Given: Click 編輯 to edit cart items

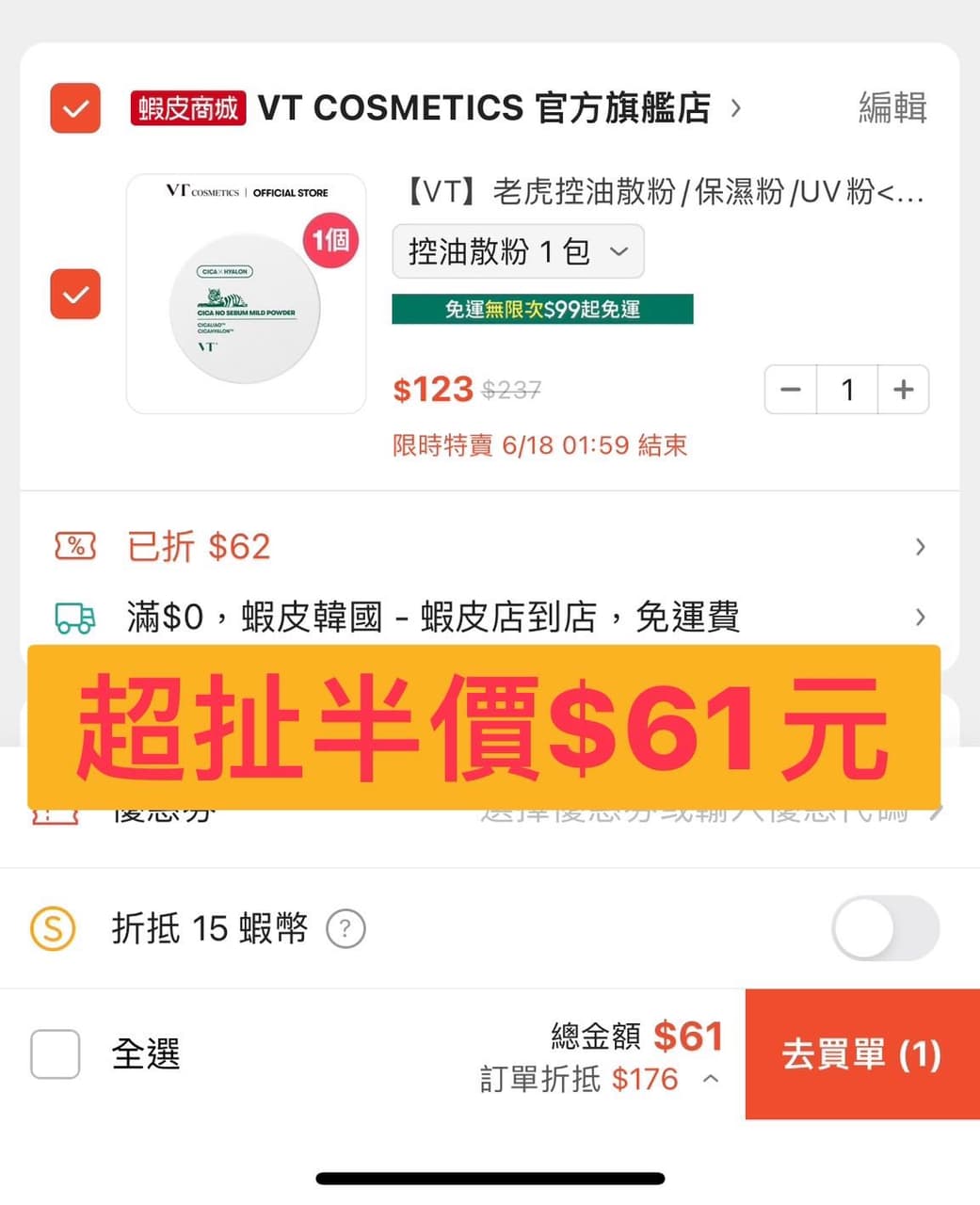Looking at the screenshot, I should pos(892,108).
